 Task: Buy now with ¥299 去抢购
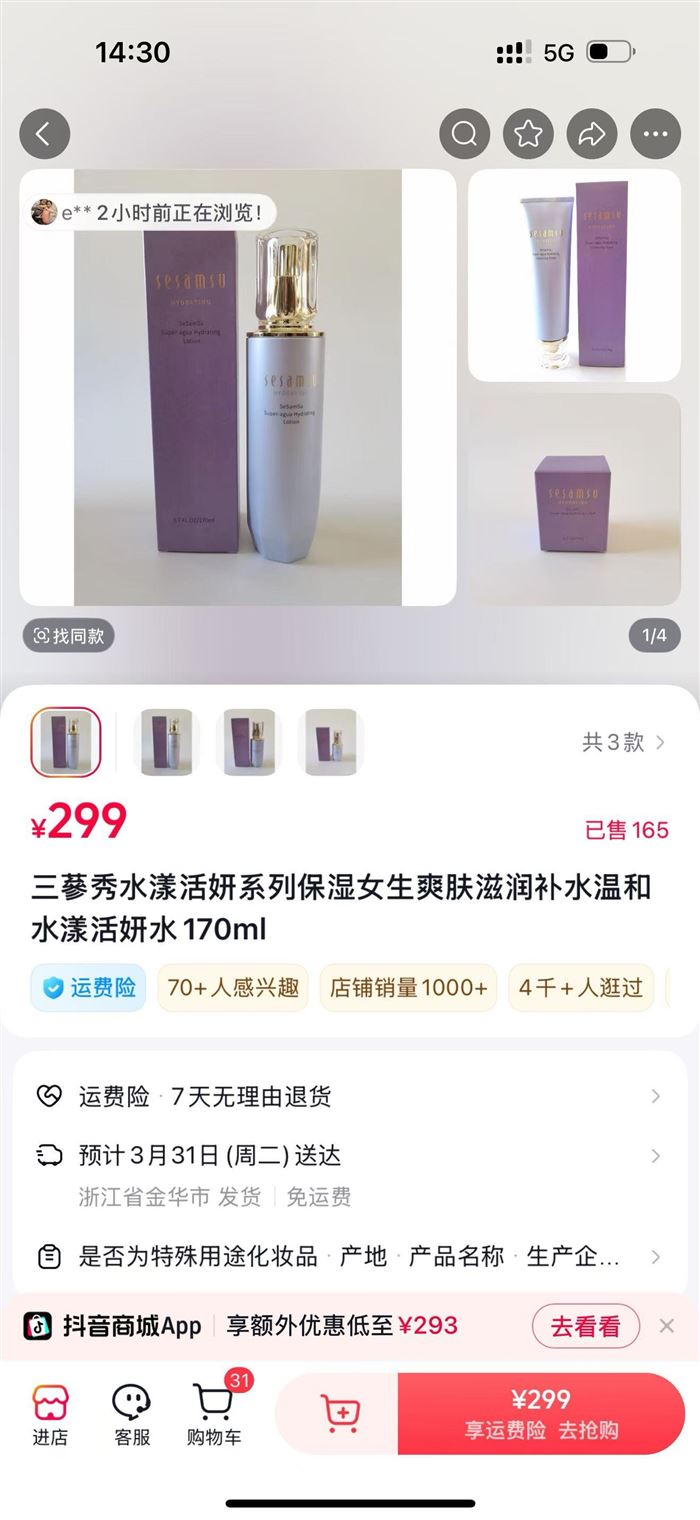(x=540, y=1413)
